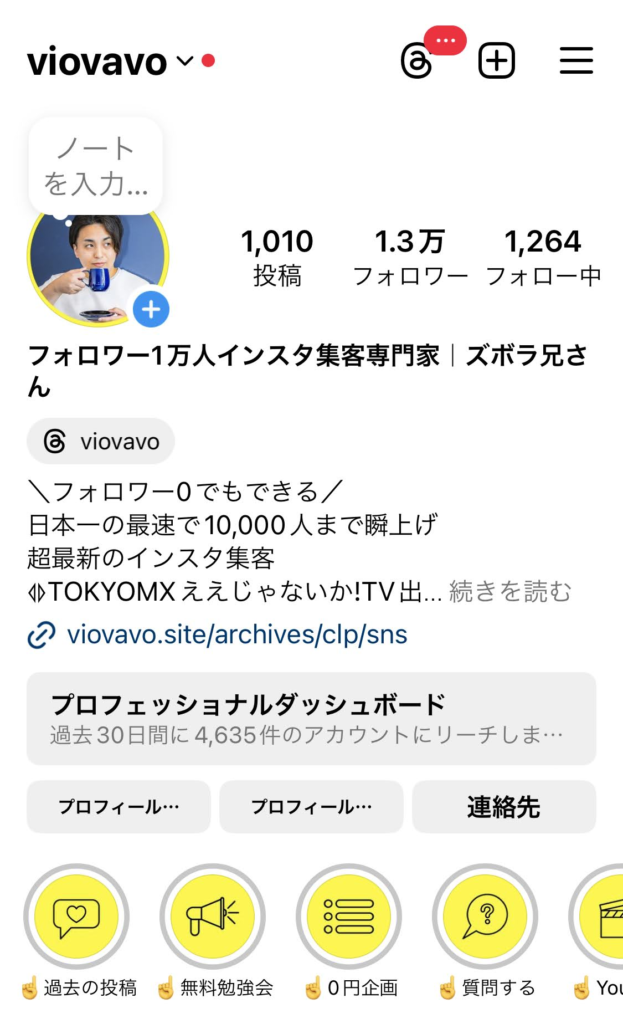Screen dimensions: 623x1024
Task: Open the viovavo.site/archives/clp/sns link
Action: pos(236,635)
